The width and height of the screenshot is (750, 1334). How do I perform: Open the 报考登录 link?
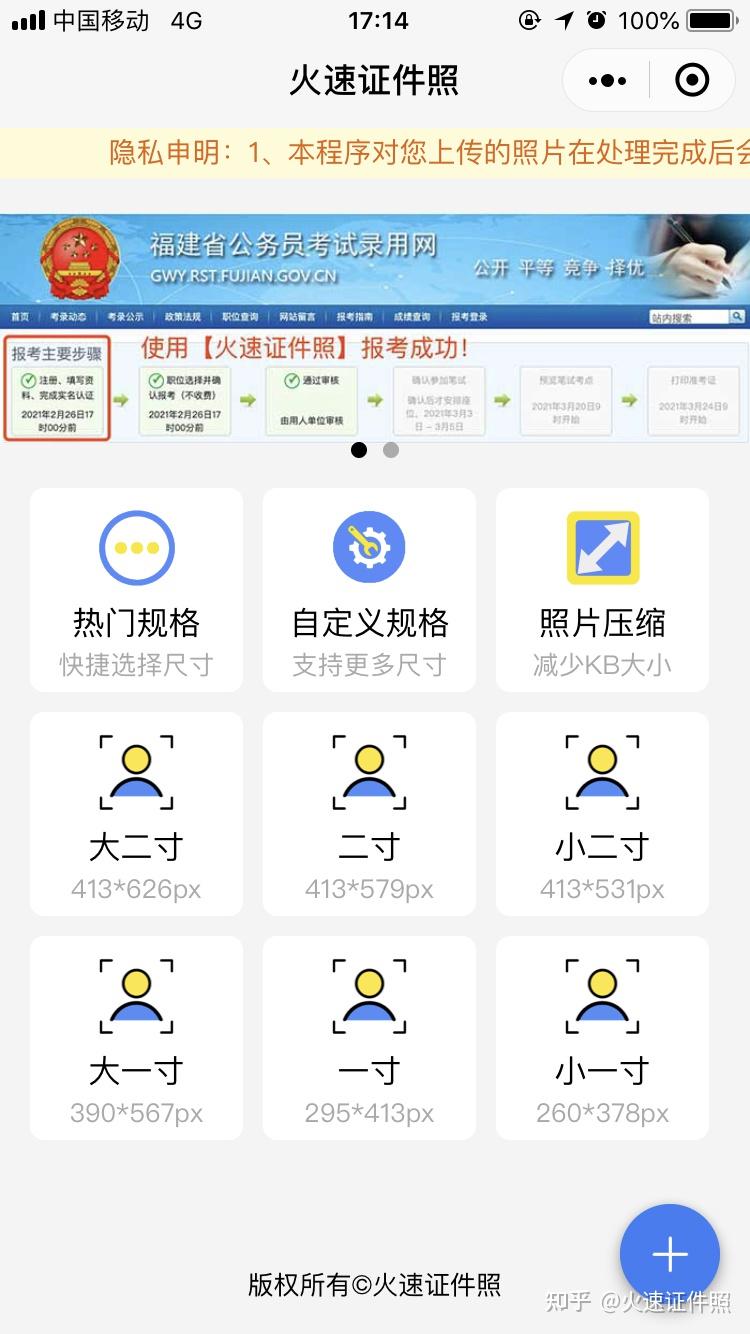pos(470,316)
